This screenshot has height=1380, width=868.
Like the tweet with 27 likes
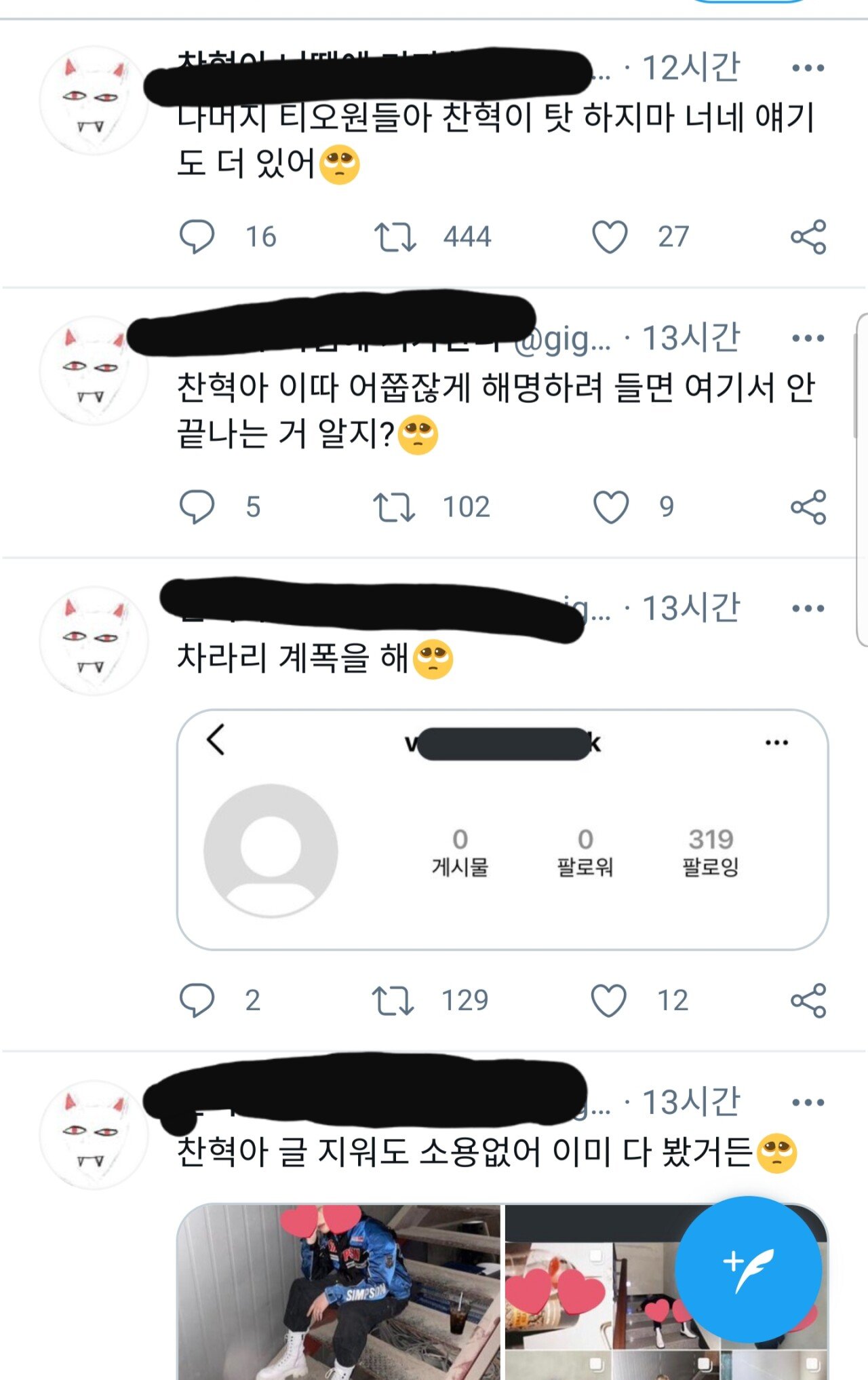click(x=610, y=237)
